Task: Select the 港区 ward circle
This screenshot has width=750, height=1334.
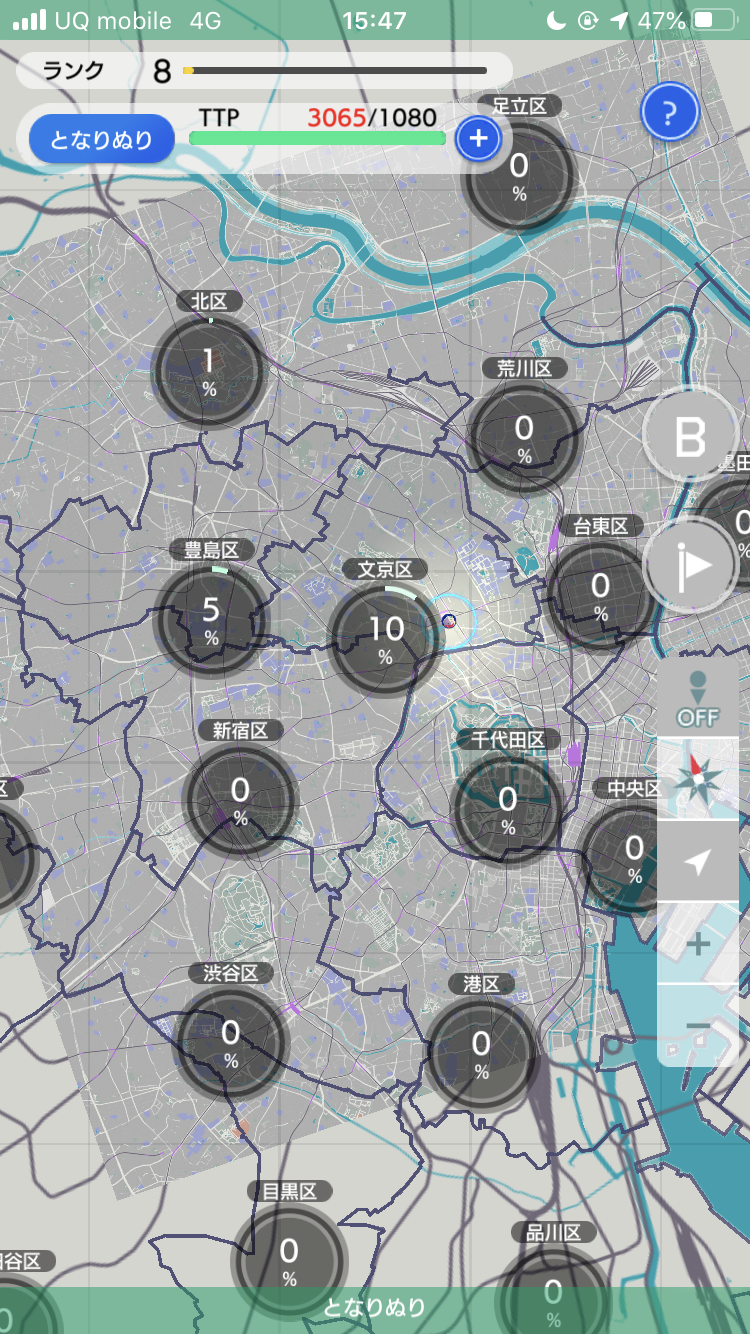Action: click(481, 1053)
